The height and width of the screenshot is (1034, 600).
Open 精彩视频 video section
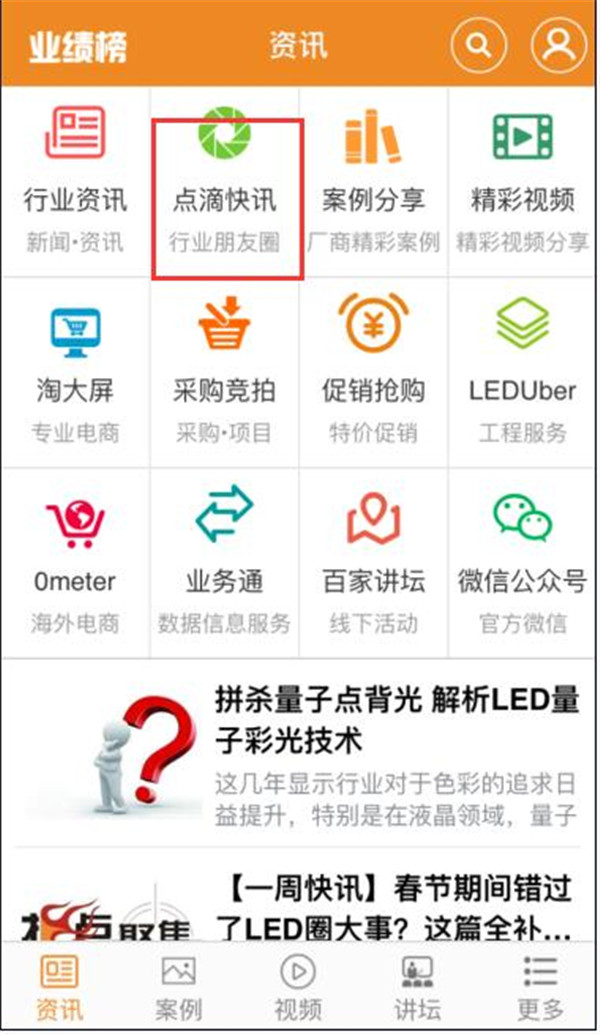[x=522, y=180]
